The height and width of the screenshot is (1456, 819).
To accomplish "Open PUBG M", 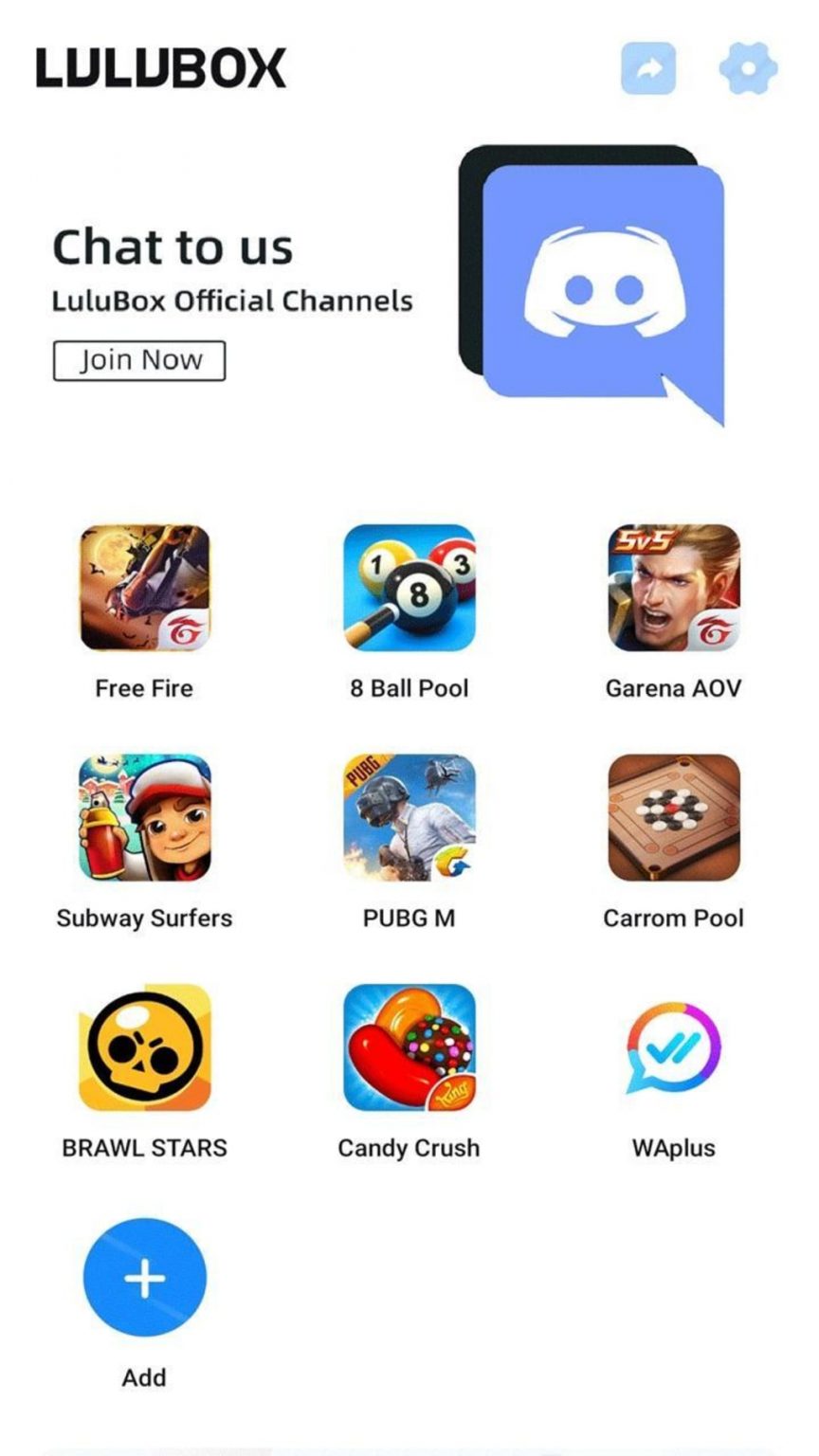I will (x=409, y=818).
